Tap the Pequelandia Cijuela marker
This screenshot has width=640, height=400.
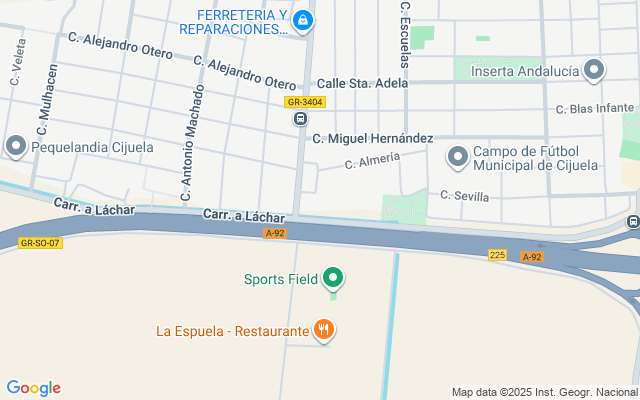(x=16, y=147)
